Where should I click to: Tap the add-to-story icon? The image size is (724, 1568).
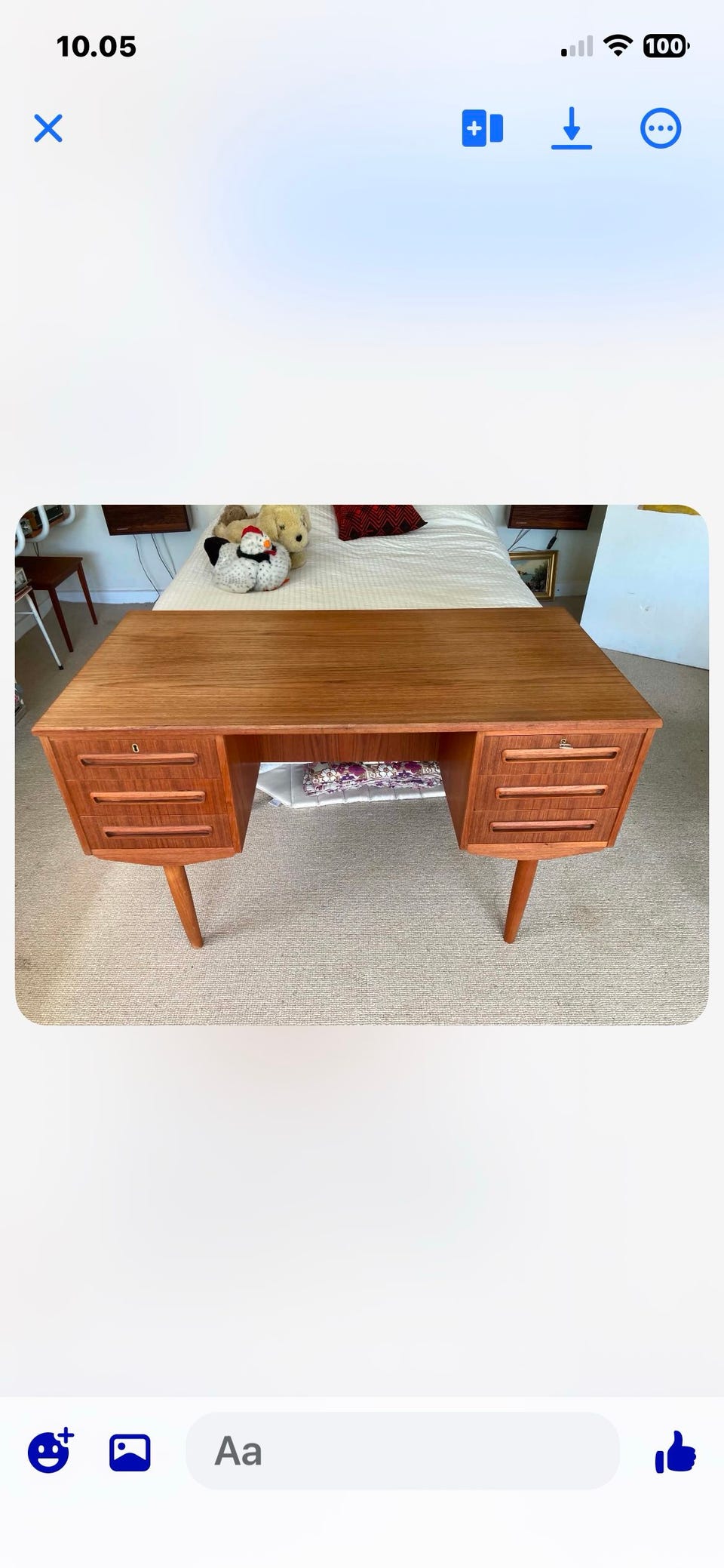pyautogui.click(x=483, y=128)
